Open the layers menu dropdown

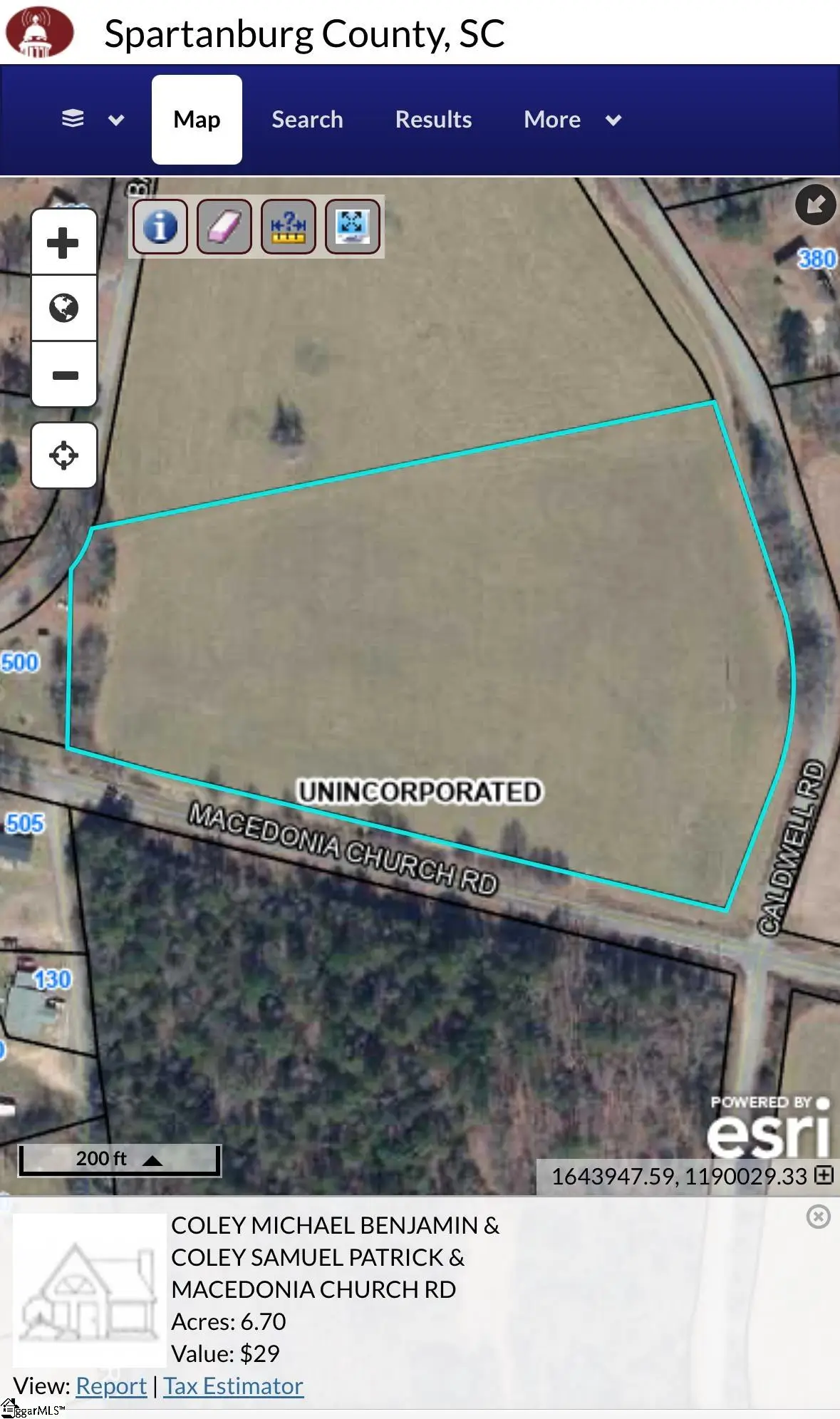point(93,119)
